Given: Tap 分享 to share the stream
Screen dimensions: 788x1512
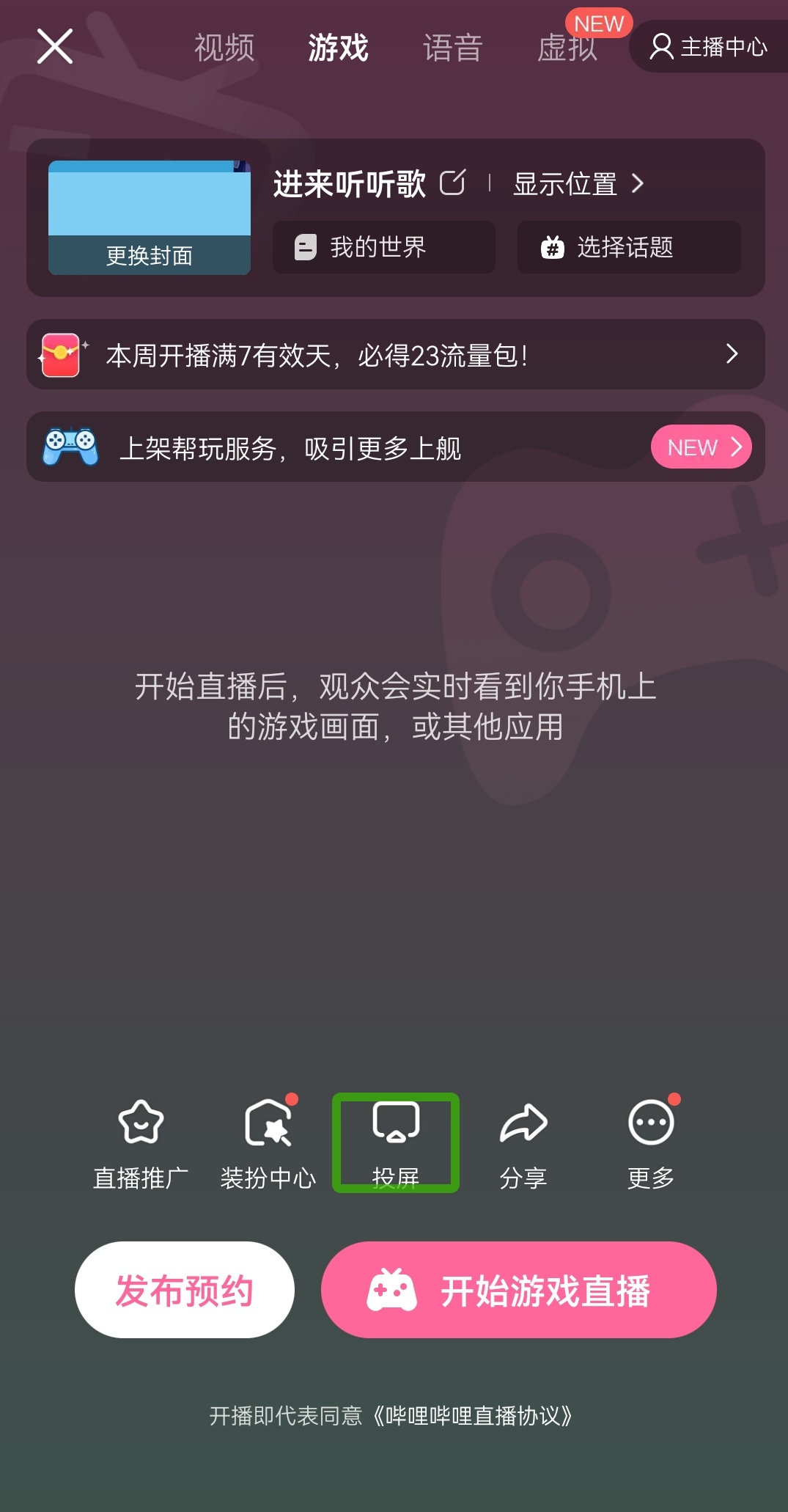Looking at the screenshot, I should coord(523,1142).
